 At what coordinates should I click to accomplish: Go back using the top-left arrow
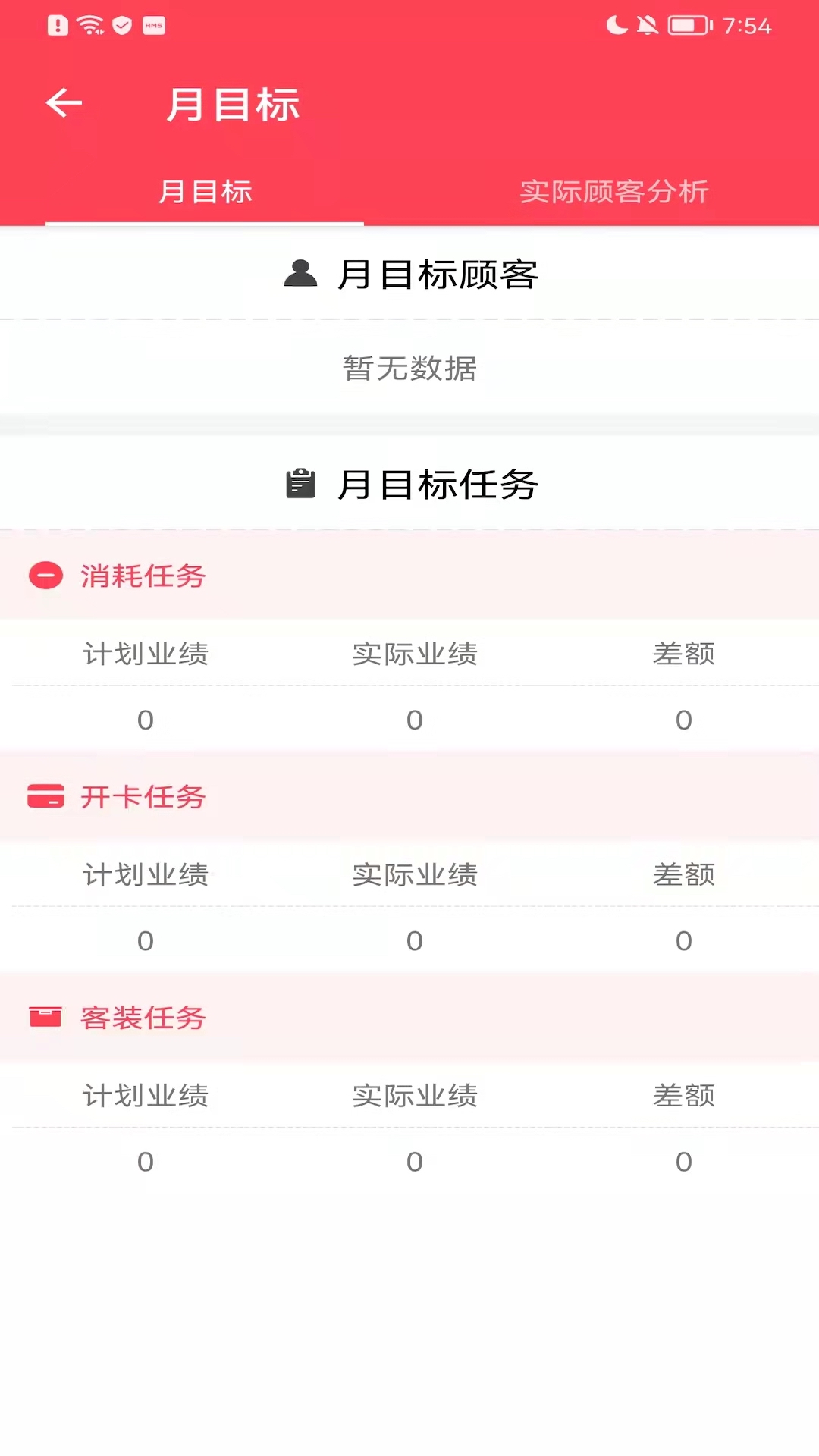coord(64,104)
